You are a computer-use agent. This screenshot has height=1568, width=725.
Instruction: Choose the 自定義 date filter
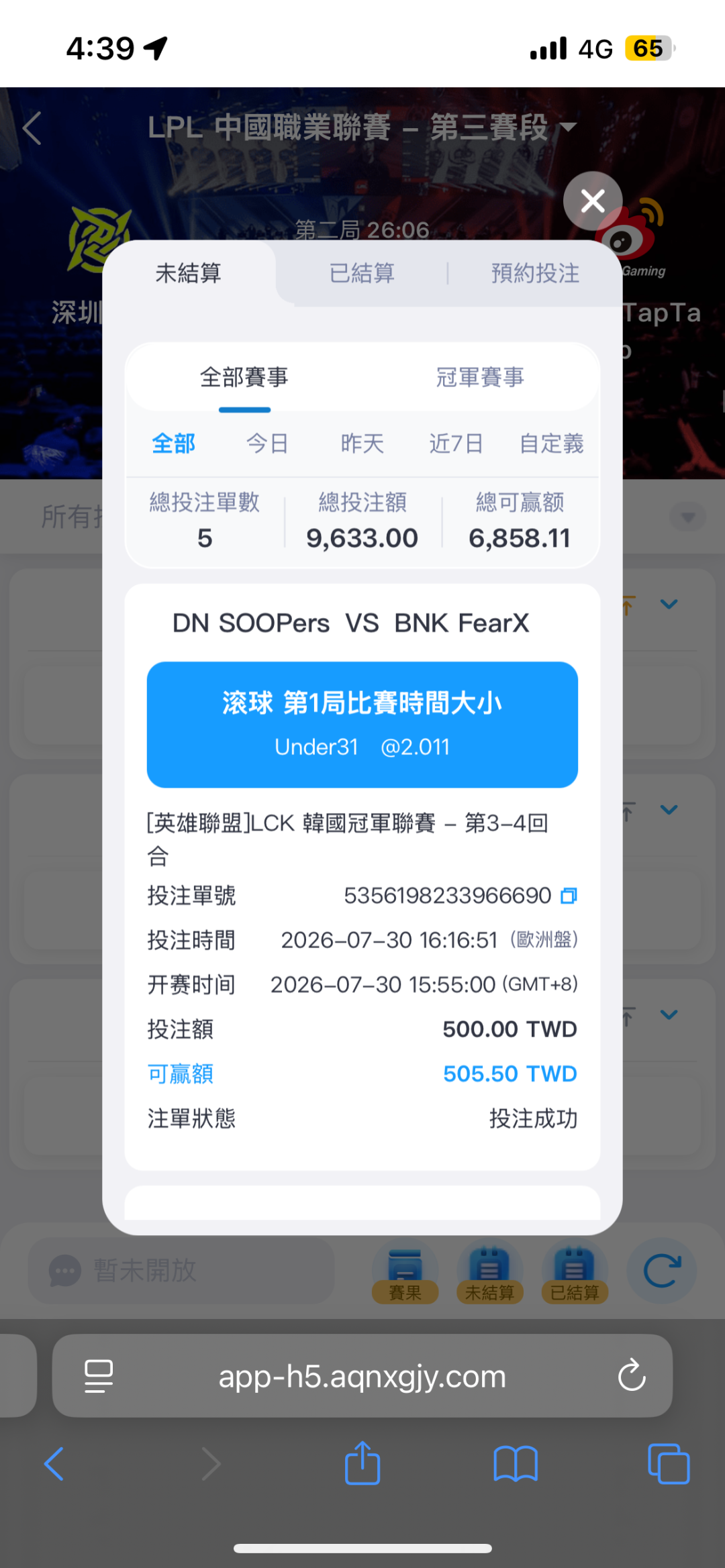552,443
